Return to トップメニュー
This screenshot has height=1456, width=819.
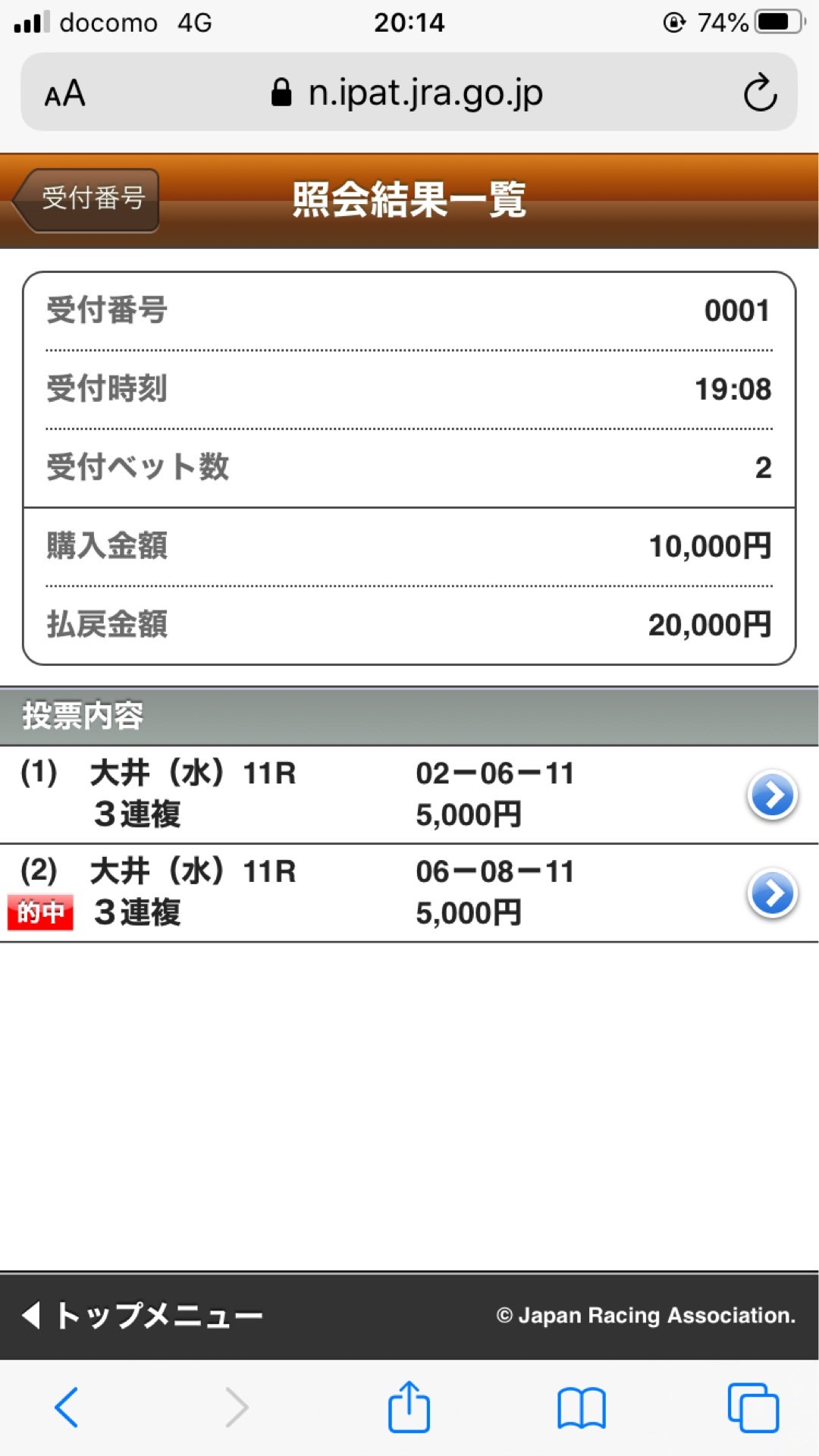pyautogui.click(x=144, y=1316)
